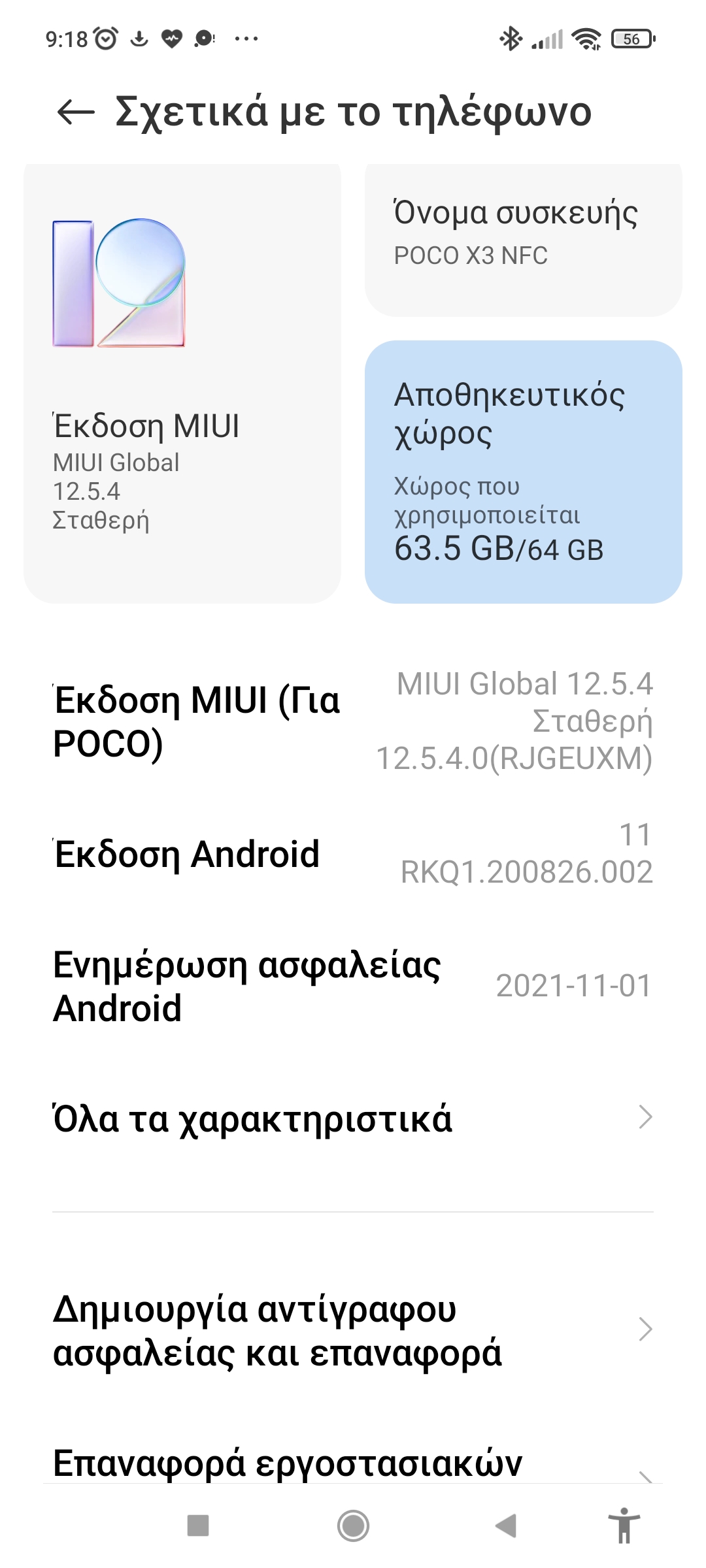
Task: Open Επαναφορά εργοστασιακών row
Action: (x=353, y=1463)
